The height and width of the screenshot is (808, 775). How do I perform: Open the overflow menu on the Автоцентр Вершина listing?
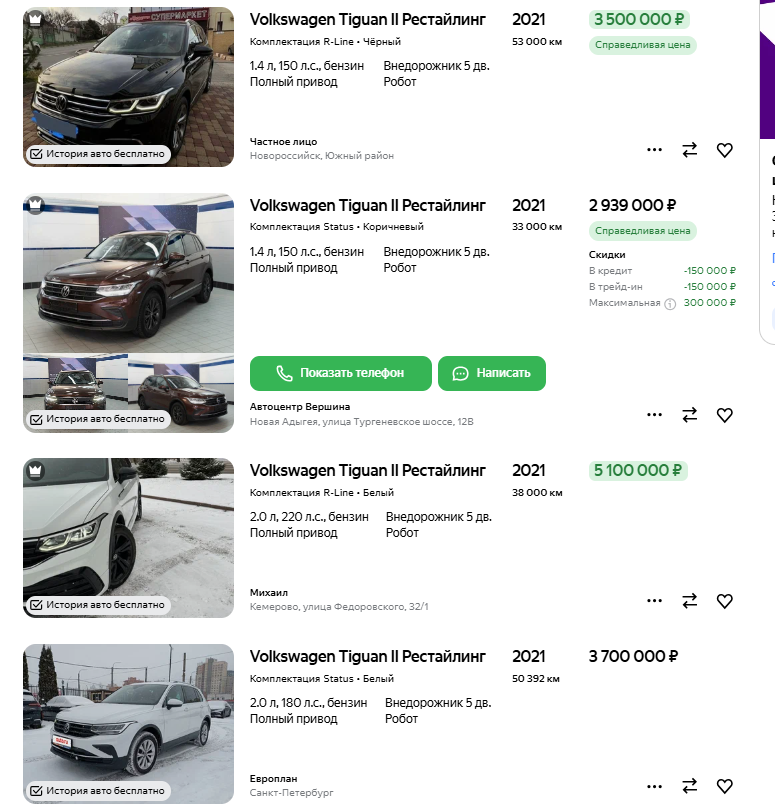click(655, 414)
